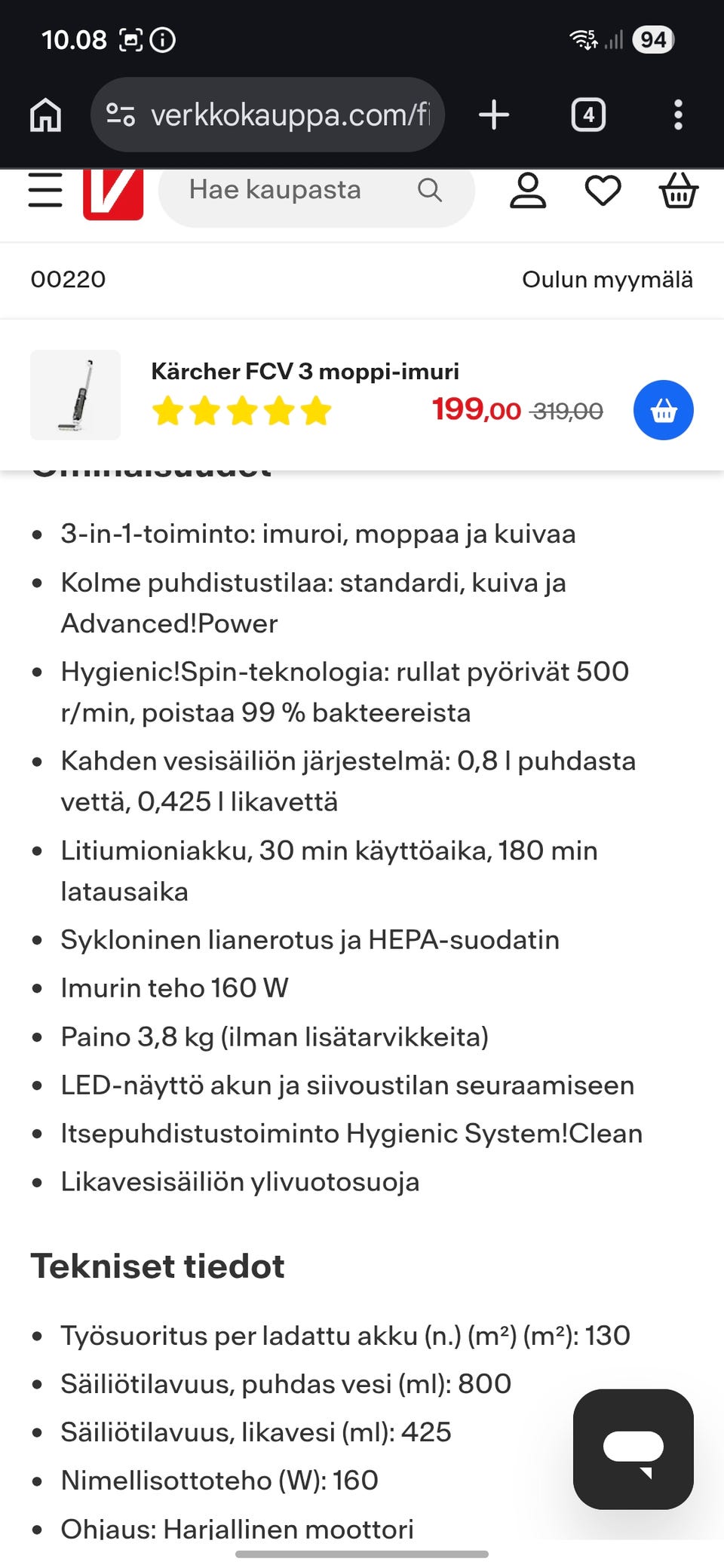
Task: Open the tab switcher showing 4
Action: (x=588, y=115)
